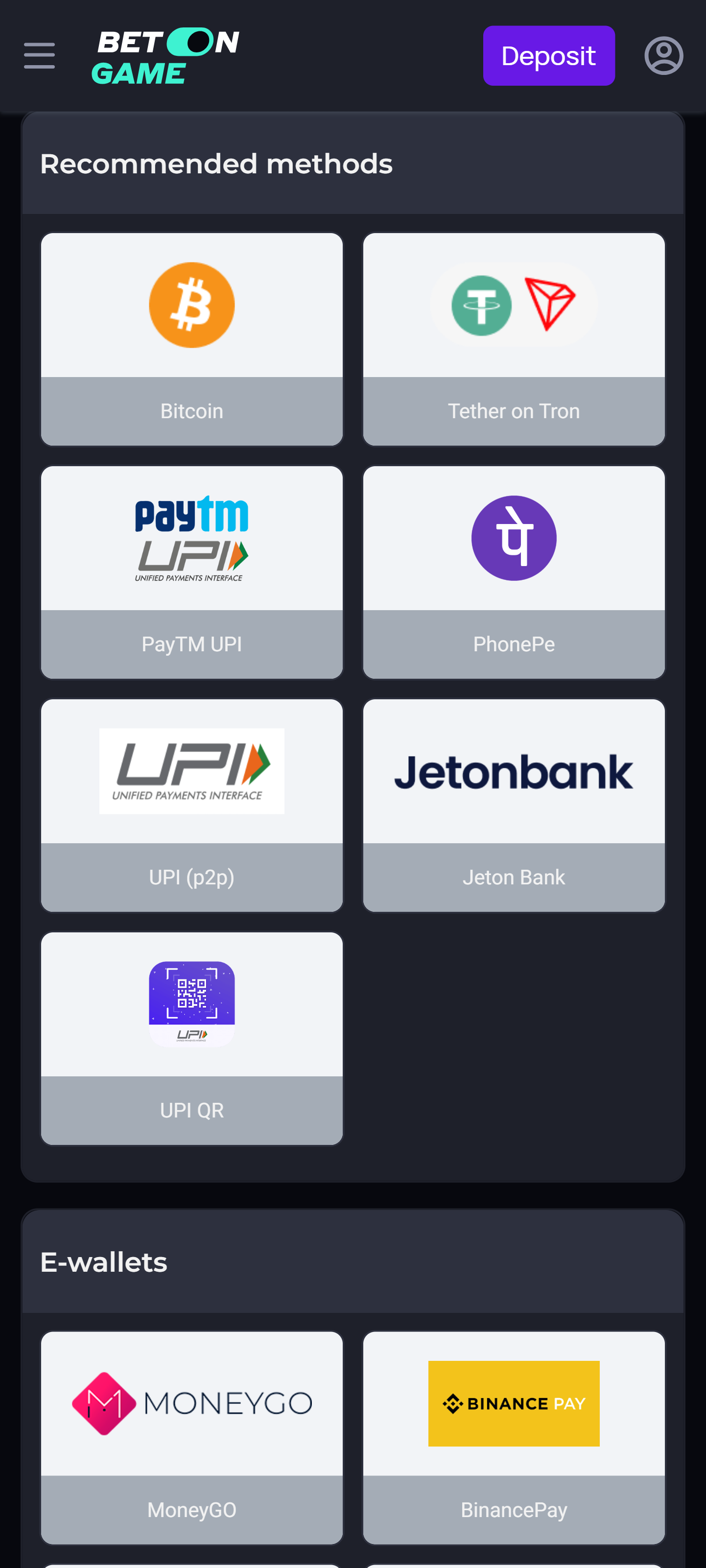The image size is (706, 1568).
Task: Click the E-wallets section heading
Action: (103, 1263)
